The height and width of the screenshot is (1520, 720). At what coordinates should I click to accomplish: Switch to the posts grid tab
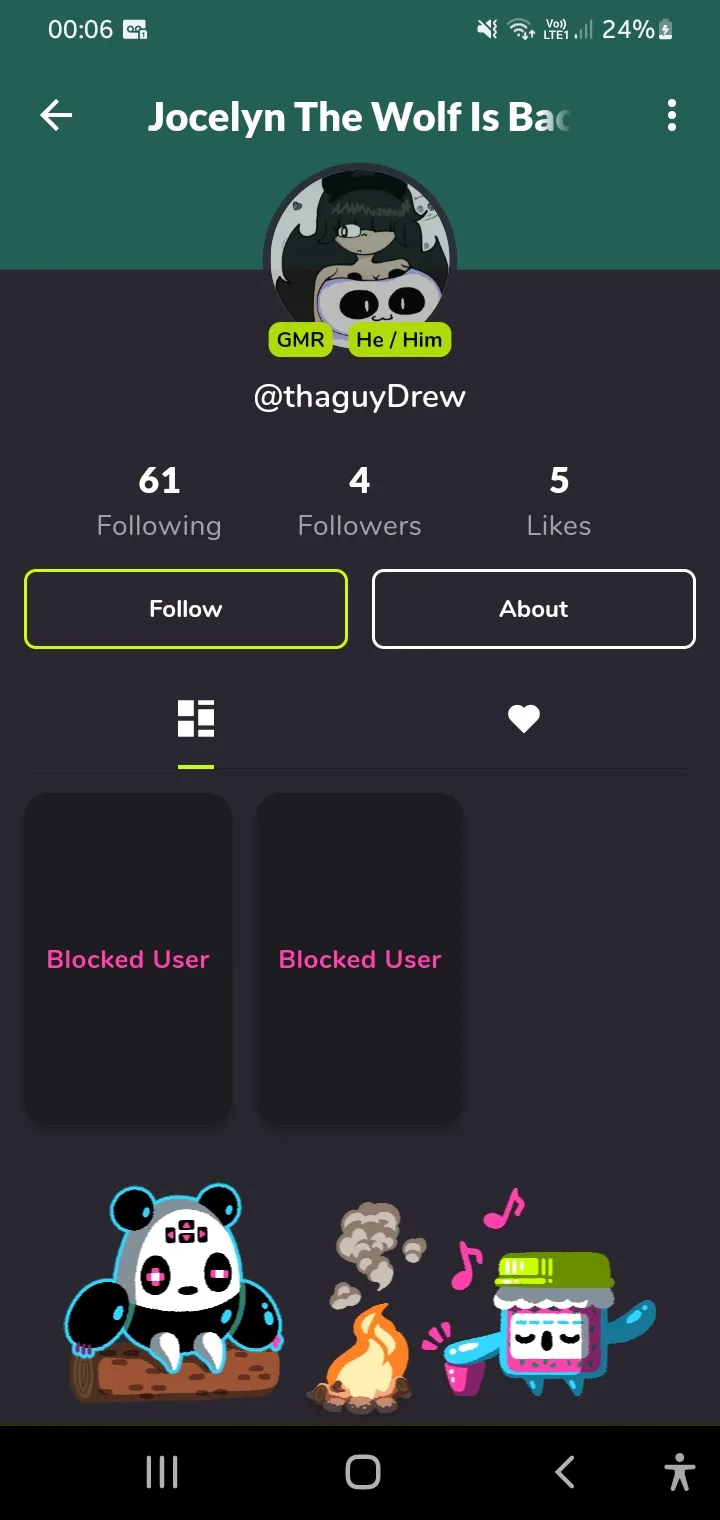pos(196,719)
